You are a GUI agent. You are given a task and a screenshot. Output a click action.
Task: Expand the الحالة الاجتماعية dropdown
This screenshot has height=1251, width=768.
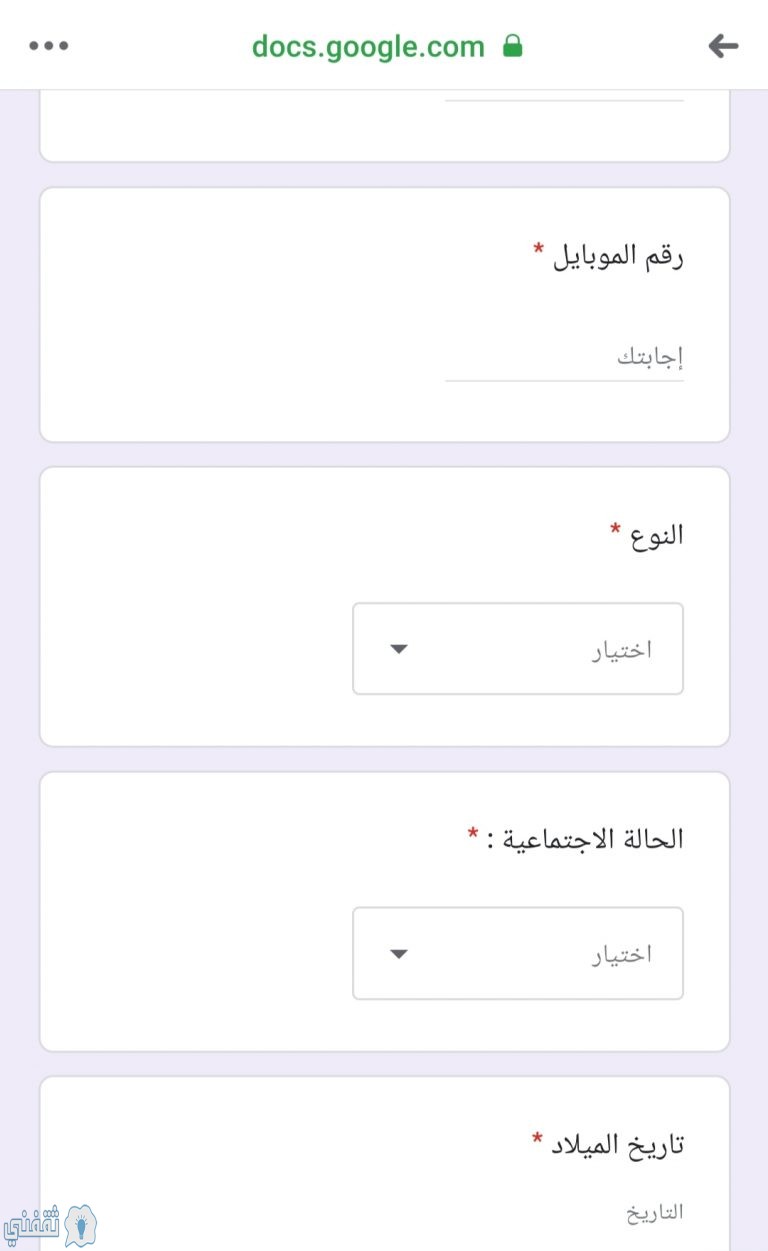(518, 953)
